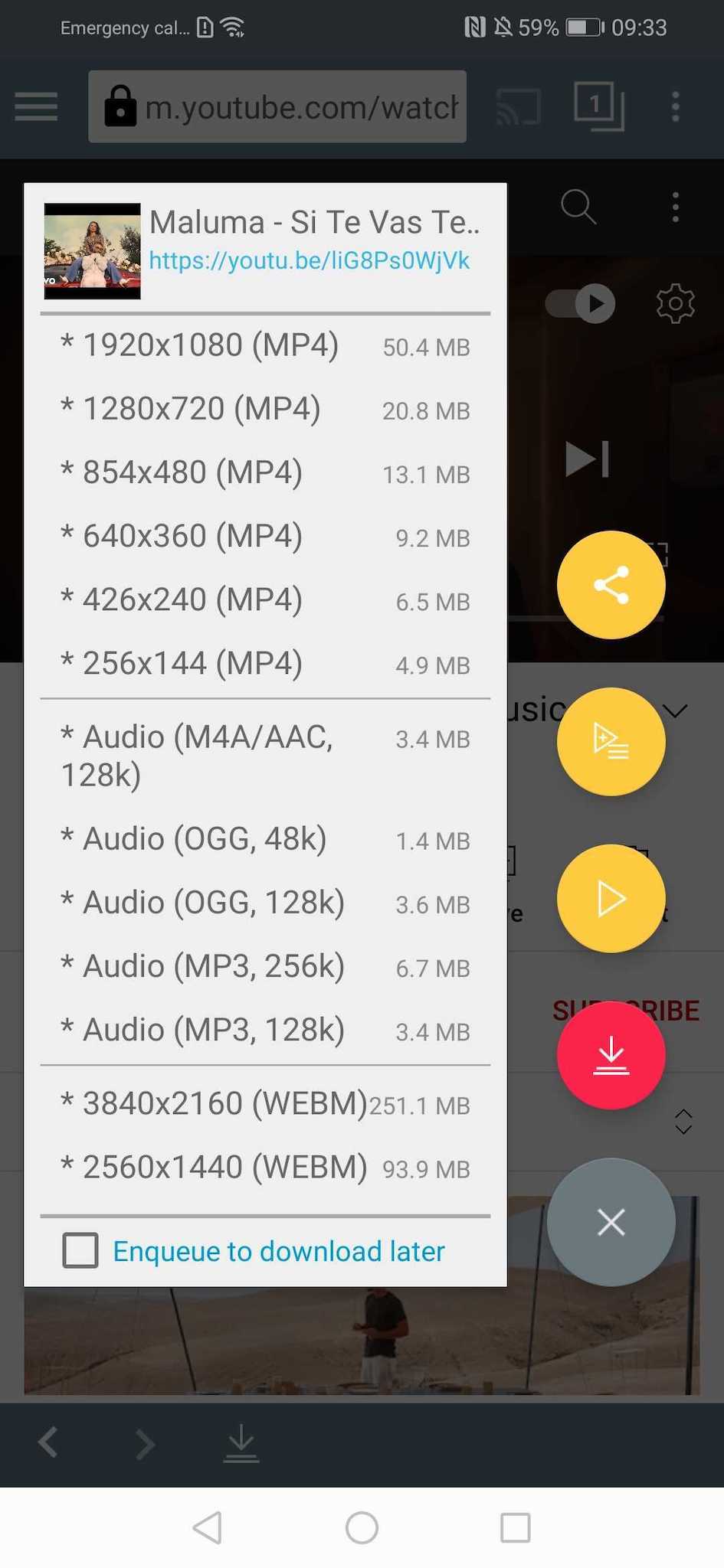The image size is (724, 1568).
Task: Play the video with the yellow play button
Action: (x=611, y=898)
